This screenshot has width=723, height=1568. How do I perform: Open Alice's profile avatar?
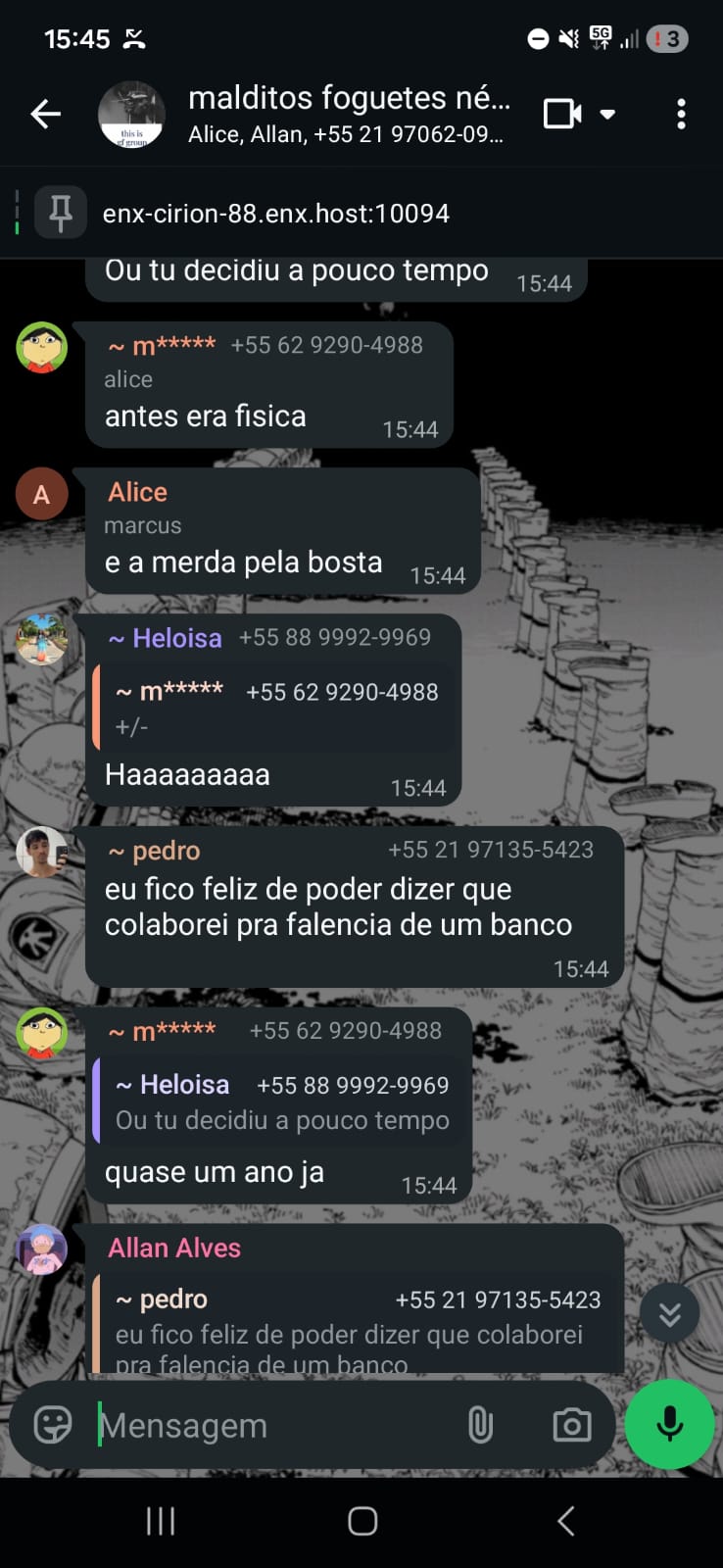click(x=41, y=494)
